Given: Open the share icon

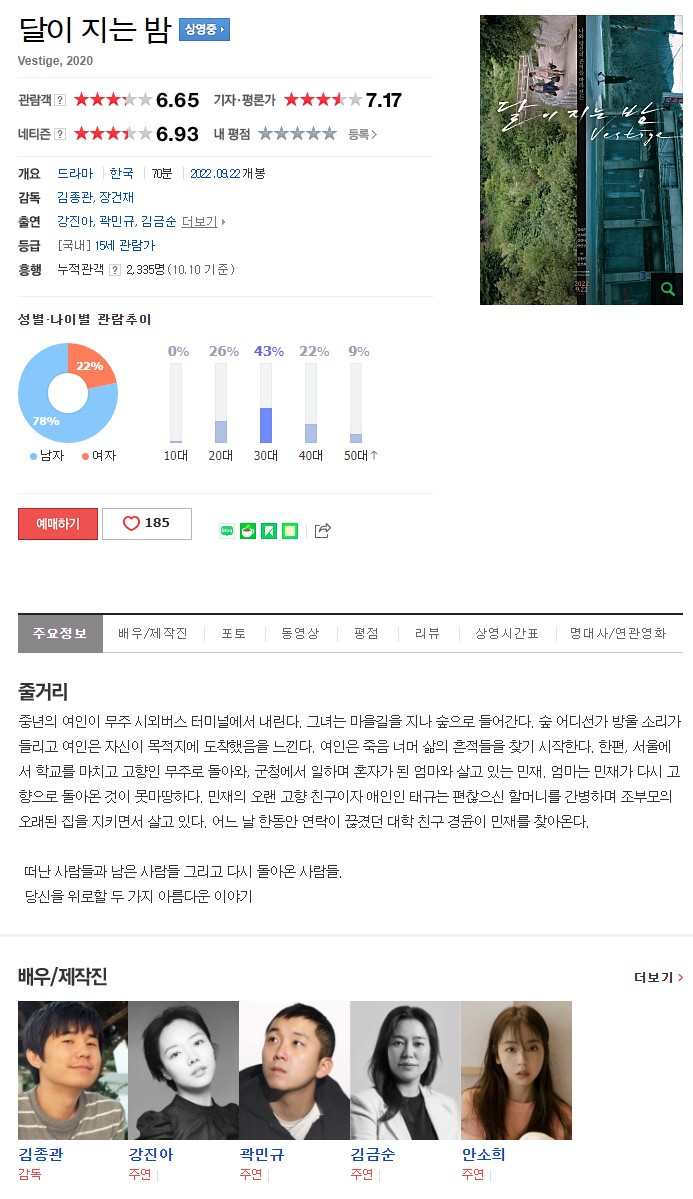Looking at the screenshot, I should tap(322, 531).
